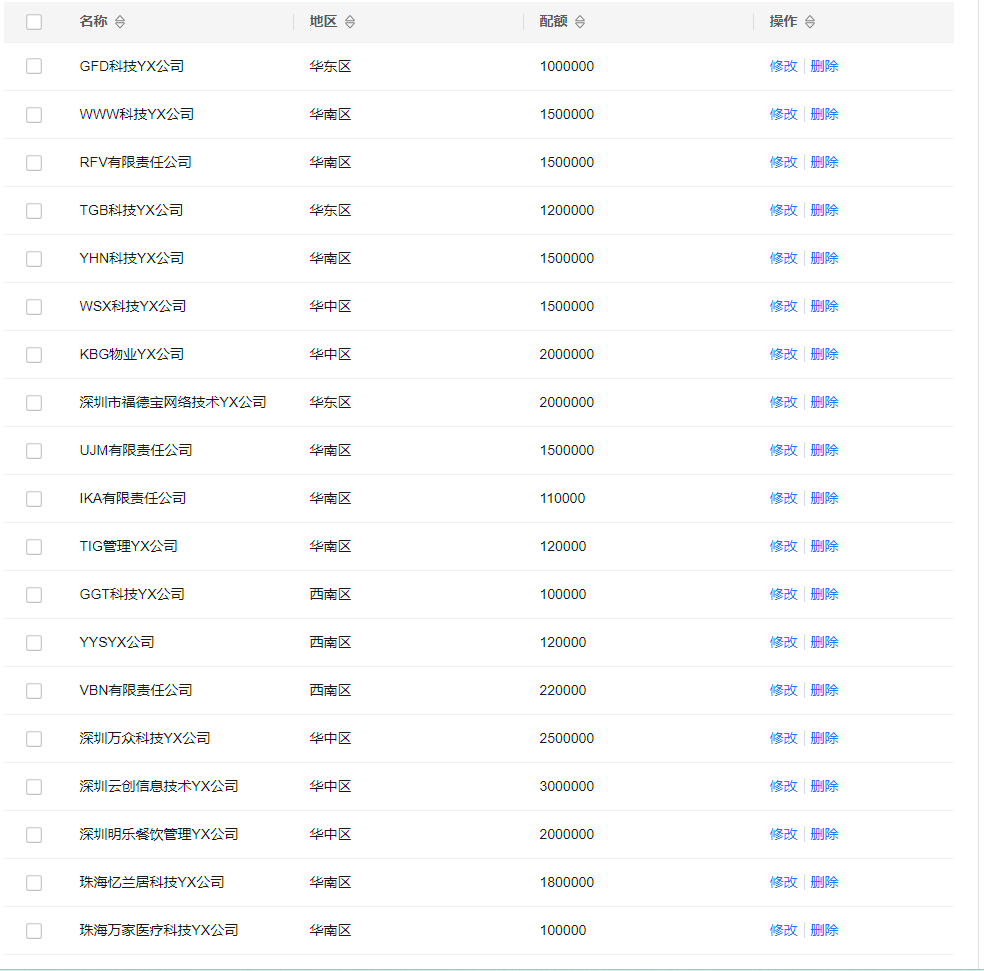Image resolution: width=984 pixels, height=971 pixels.
Task: Delete 珠海忆兰居科技YX公司 row
Action: click(x=825, y=882)
